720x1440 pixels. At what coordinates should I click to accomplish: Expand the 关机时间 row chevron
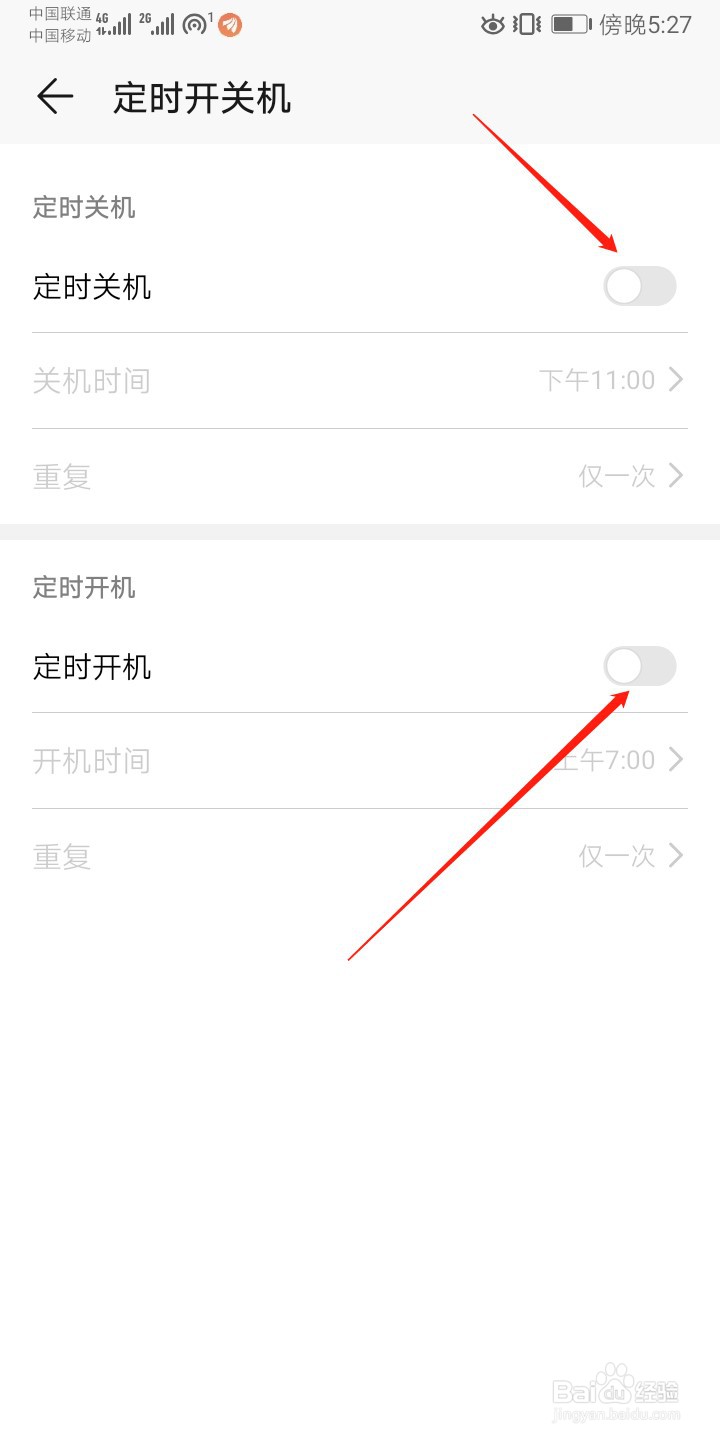pos(676,380)
